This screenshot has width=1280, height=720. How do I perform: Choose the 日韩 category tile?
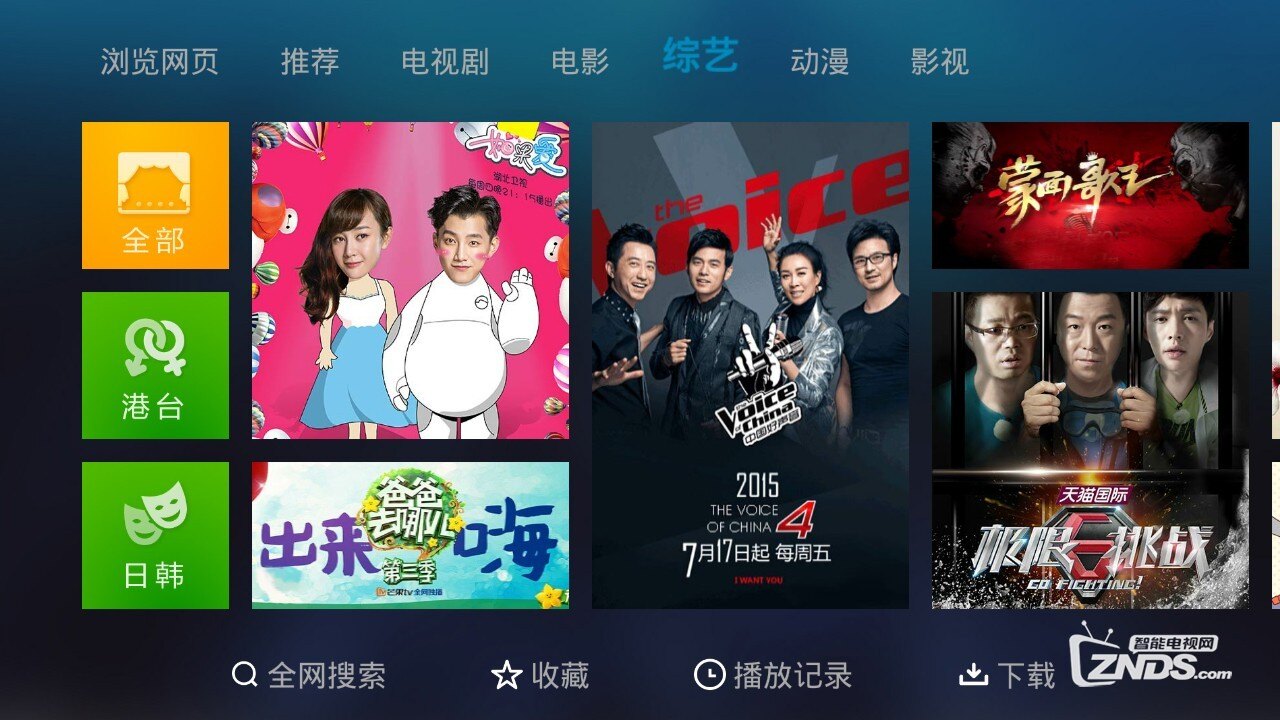tap(155, 535)
